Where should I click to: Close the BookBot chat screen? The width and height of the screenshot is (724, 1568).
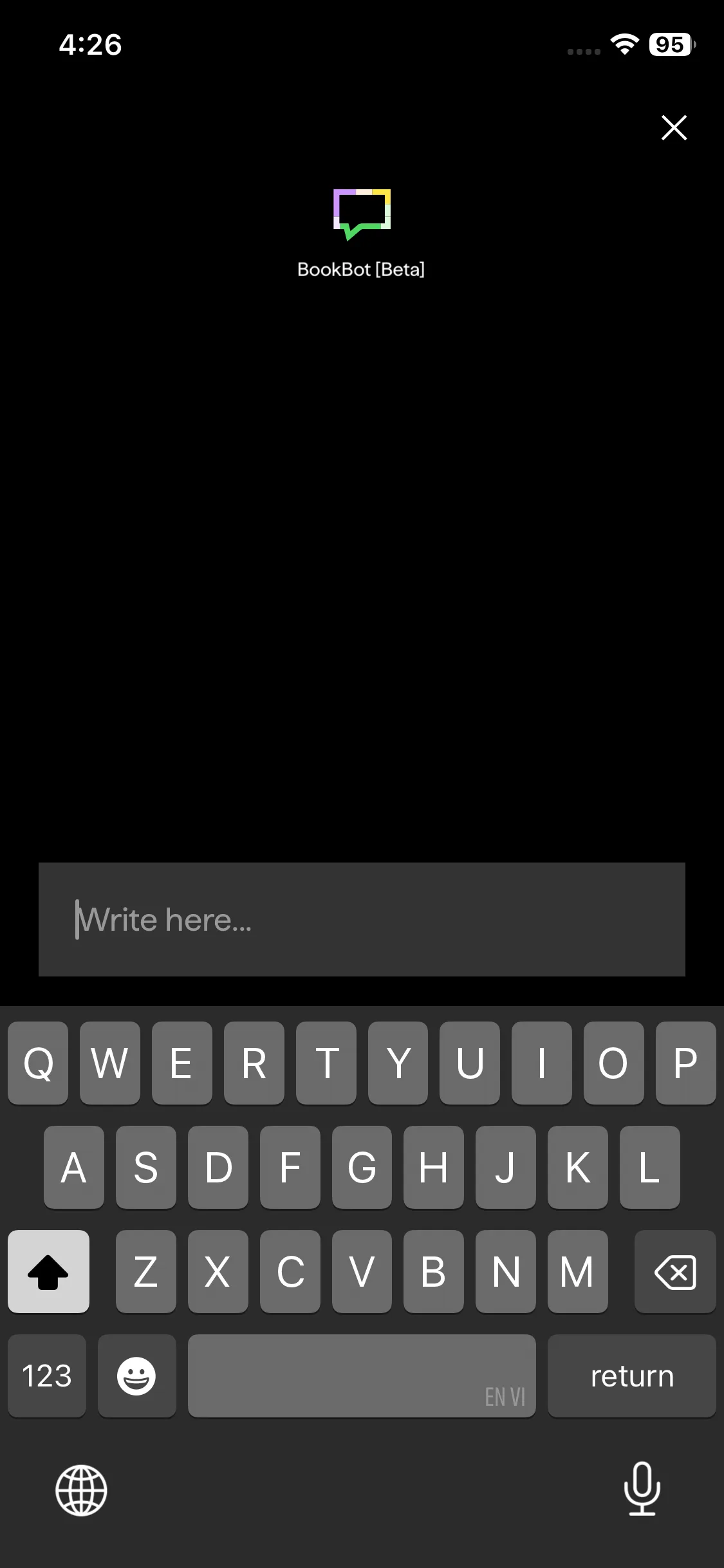click(x=674, y=127)
